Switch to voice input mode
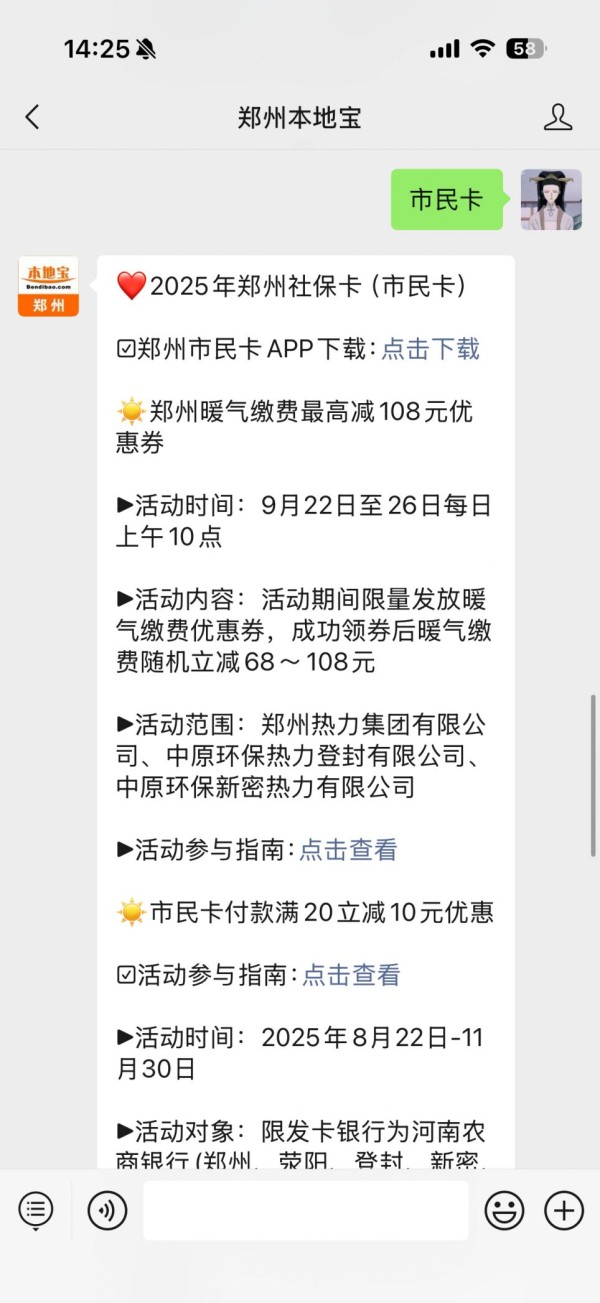 [x=107, y=1210]
